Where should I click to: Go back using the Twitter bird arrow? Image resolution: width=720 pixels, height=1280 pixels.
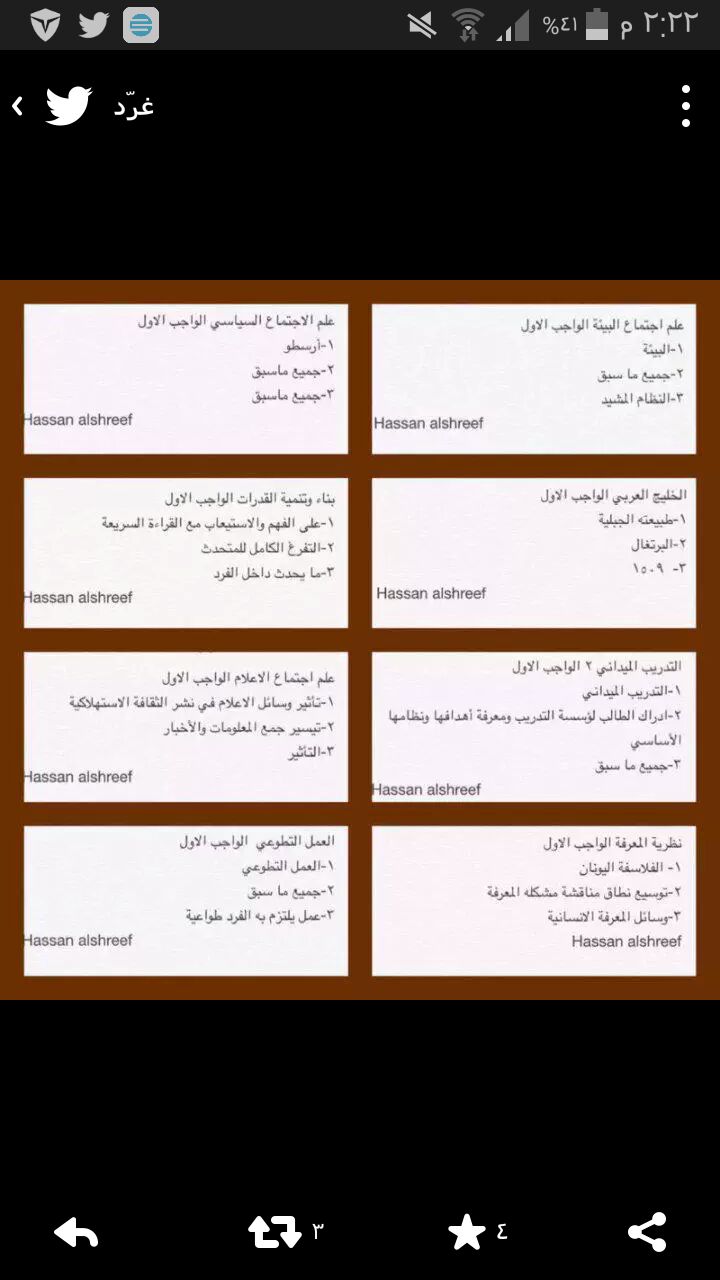pyautogui.click(x=53, y=105)
